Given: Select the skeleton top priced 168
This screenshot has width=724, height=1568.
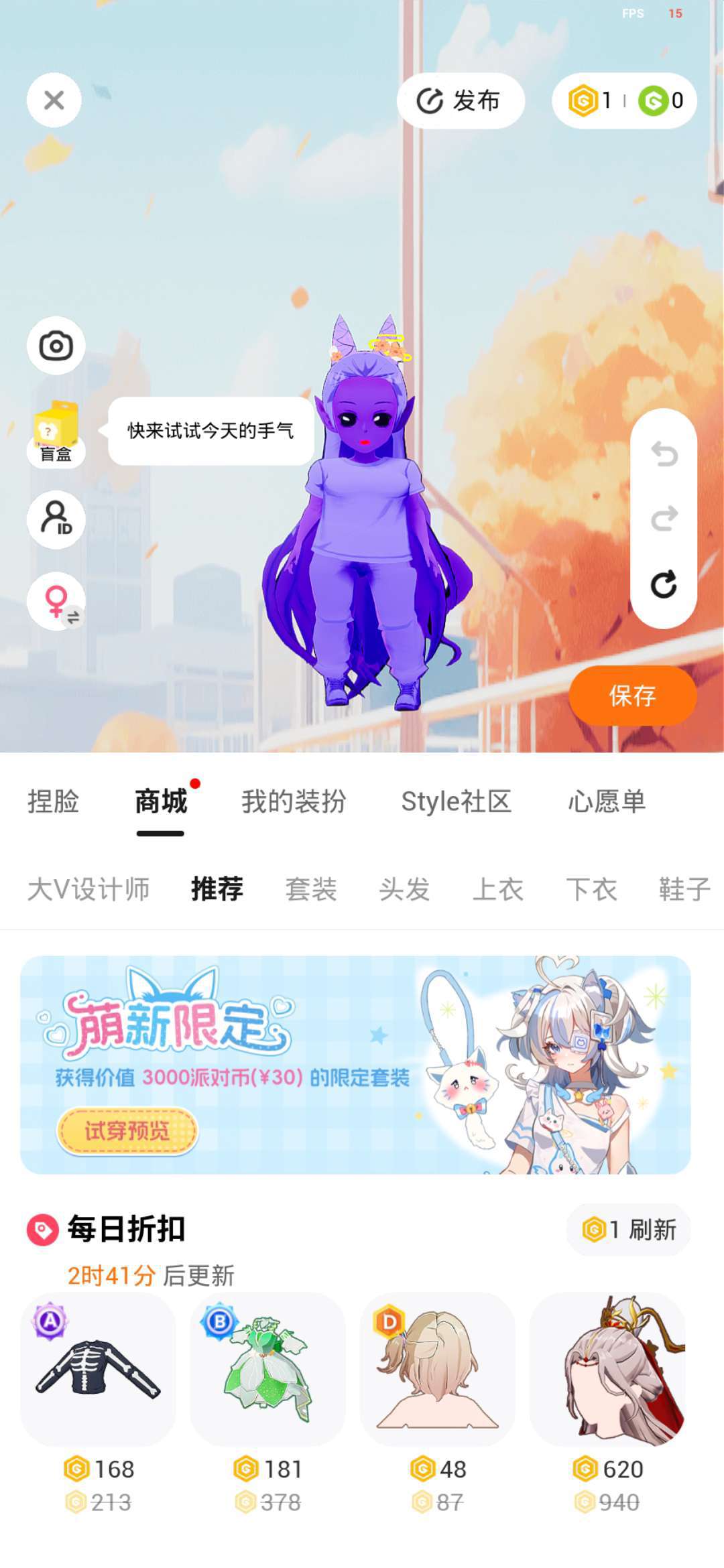Looking at the screenshot, I should coord(98,1370).
